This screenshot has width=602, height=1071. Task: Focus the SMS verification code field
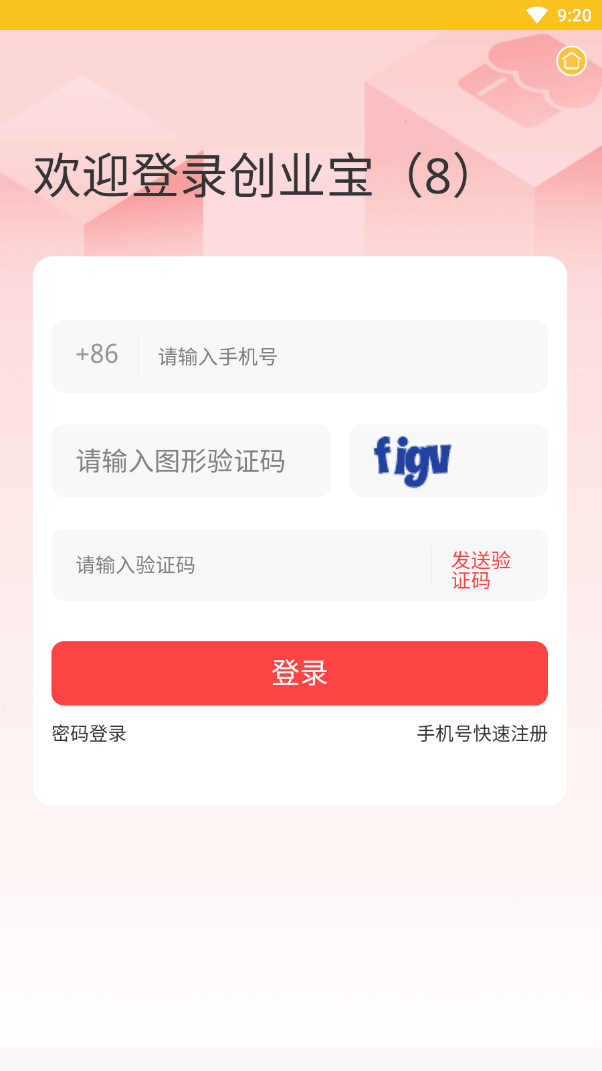(240, 565)
